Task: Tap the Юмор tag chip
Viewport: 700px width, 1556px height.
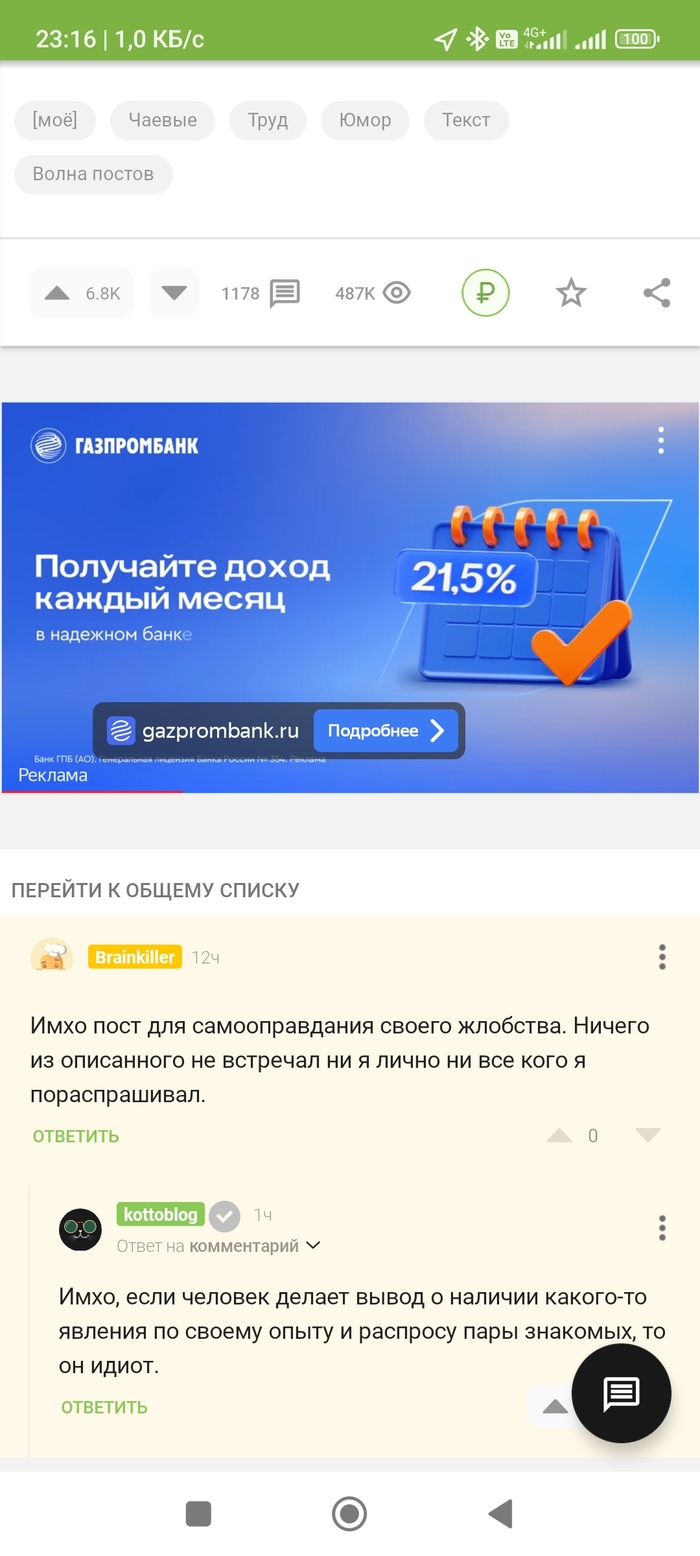Action: 364,120
